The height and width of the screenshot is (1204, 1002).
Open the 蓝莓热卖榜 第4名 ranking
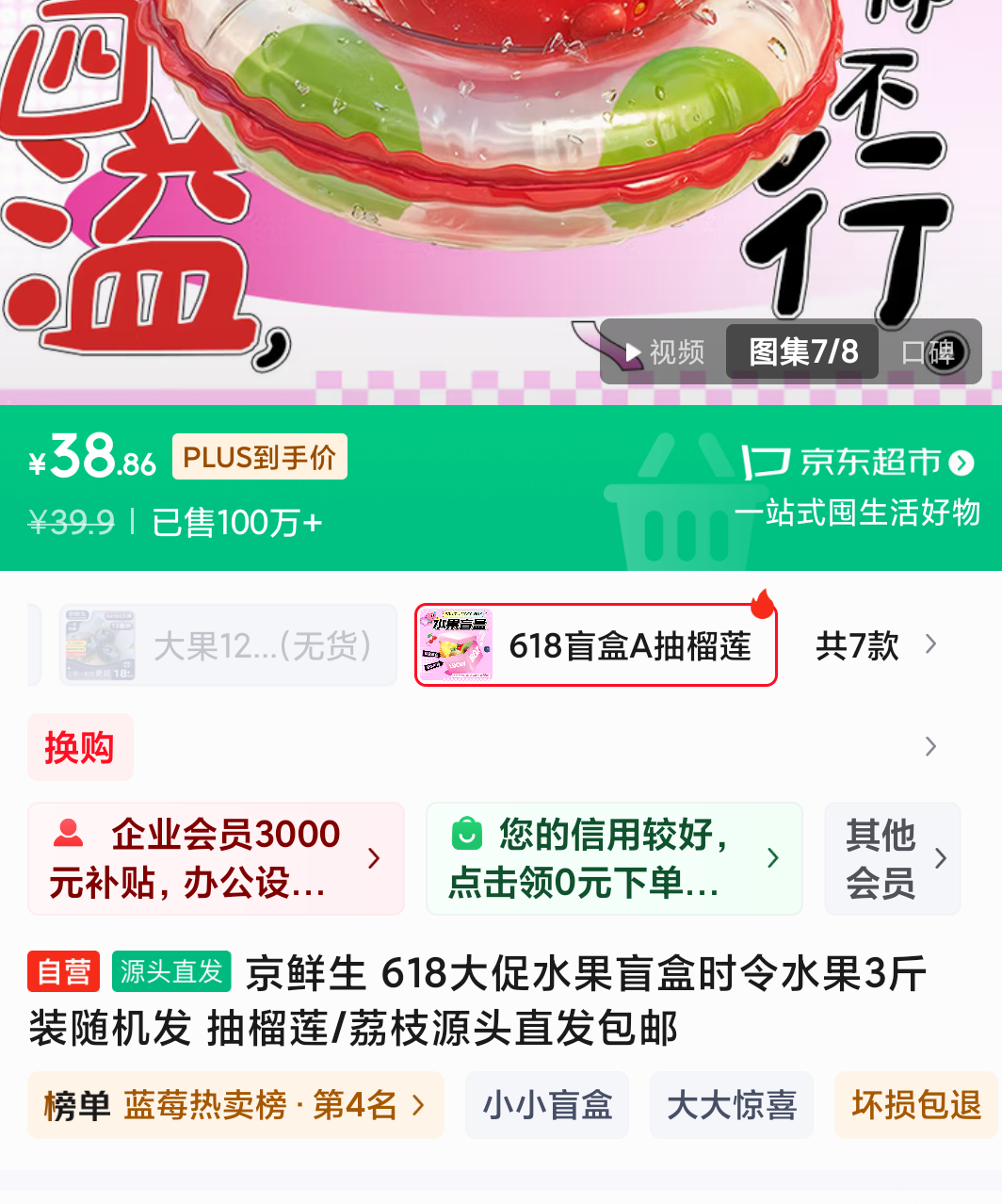pos(235,1105)
